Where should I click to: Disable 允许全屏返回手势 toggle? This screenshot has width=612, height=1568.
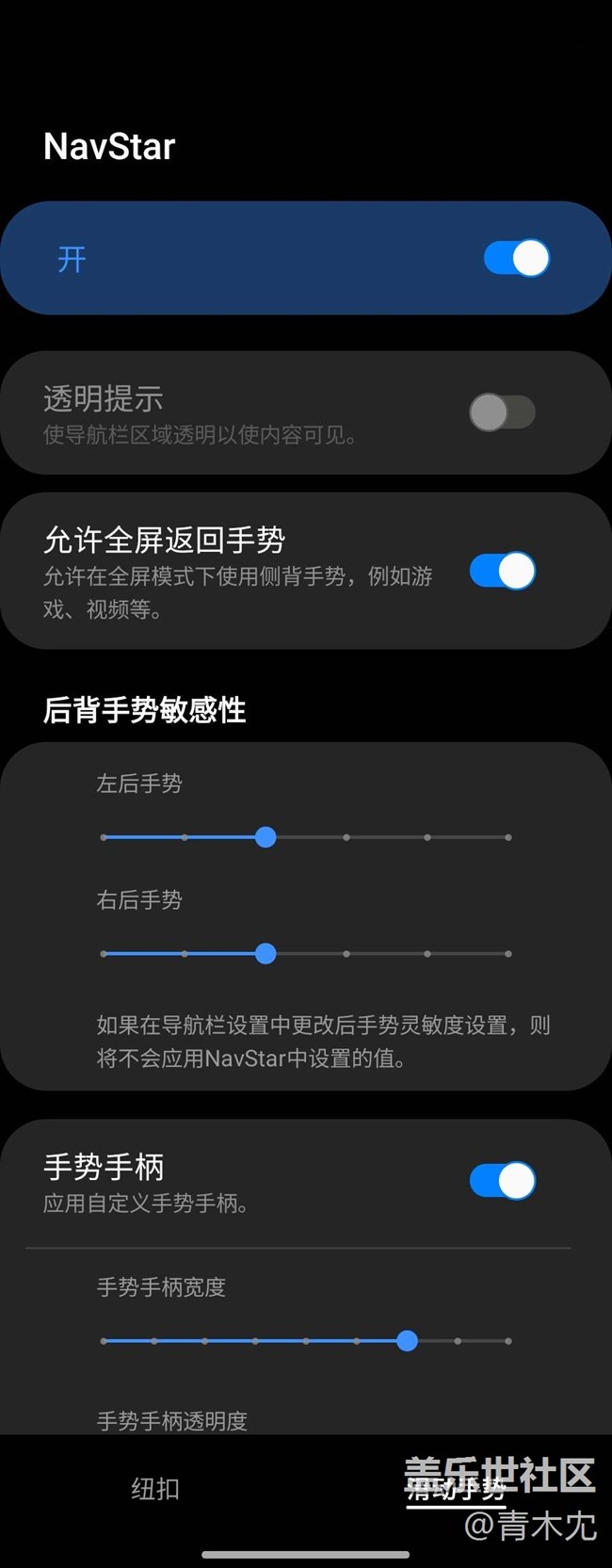click(x=502, y=571)
